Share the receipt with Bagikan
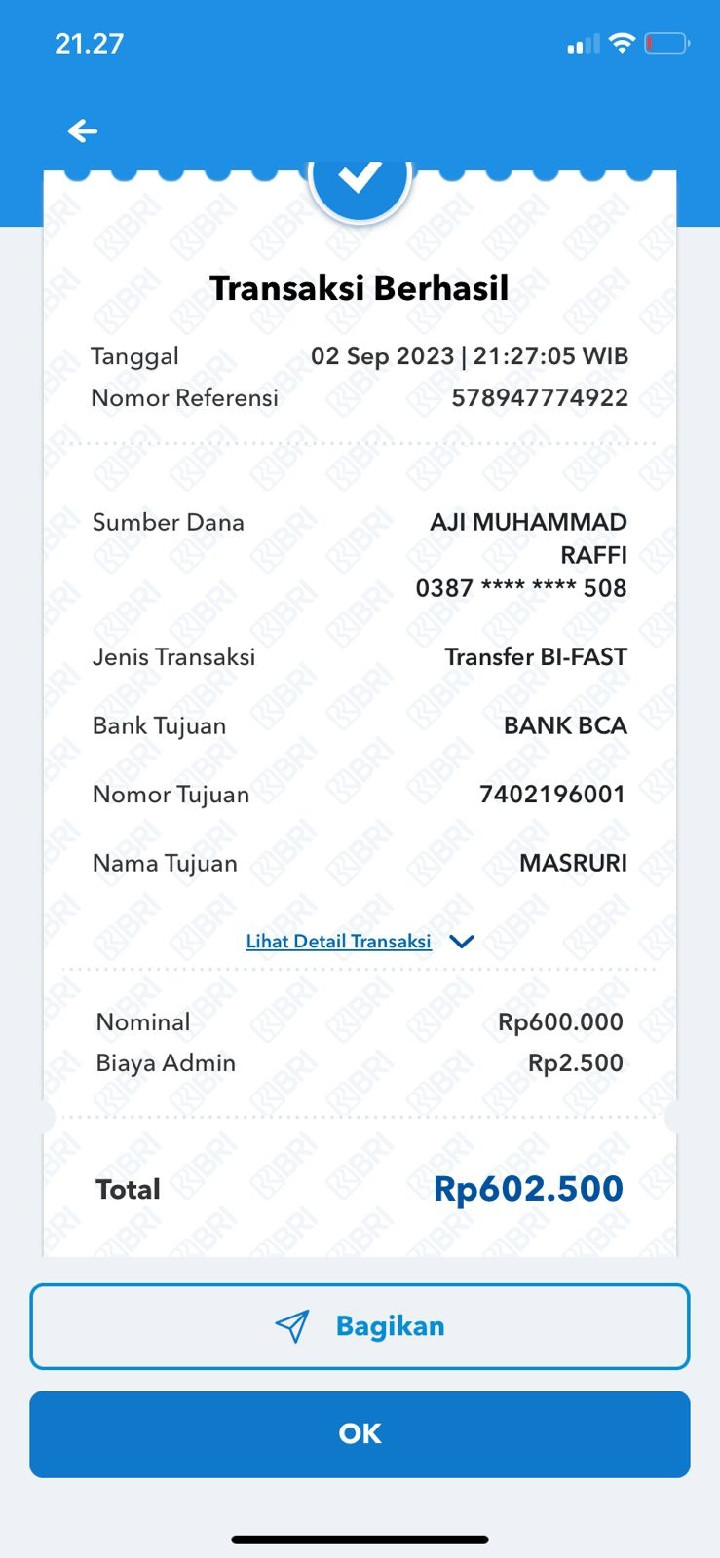This screenshot has width=720, height=1558. 360,1326
